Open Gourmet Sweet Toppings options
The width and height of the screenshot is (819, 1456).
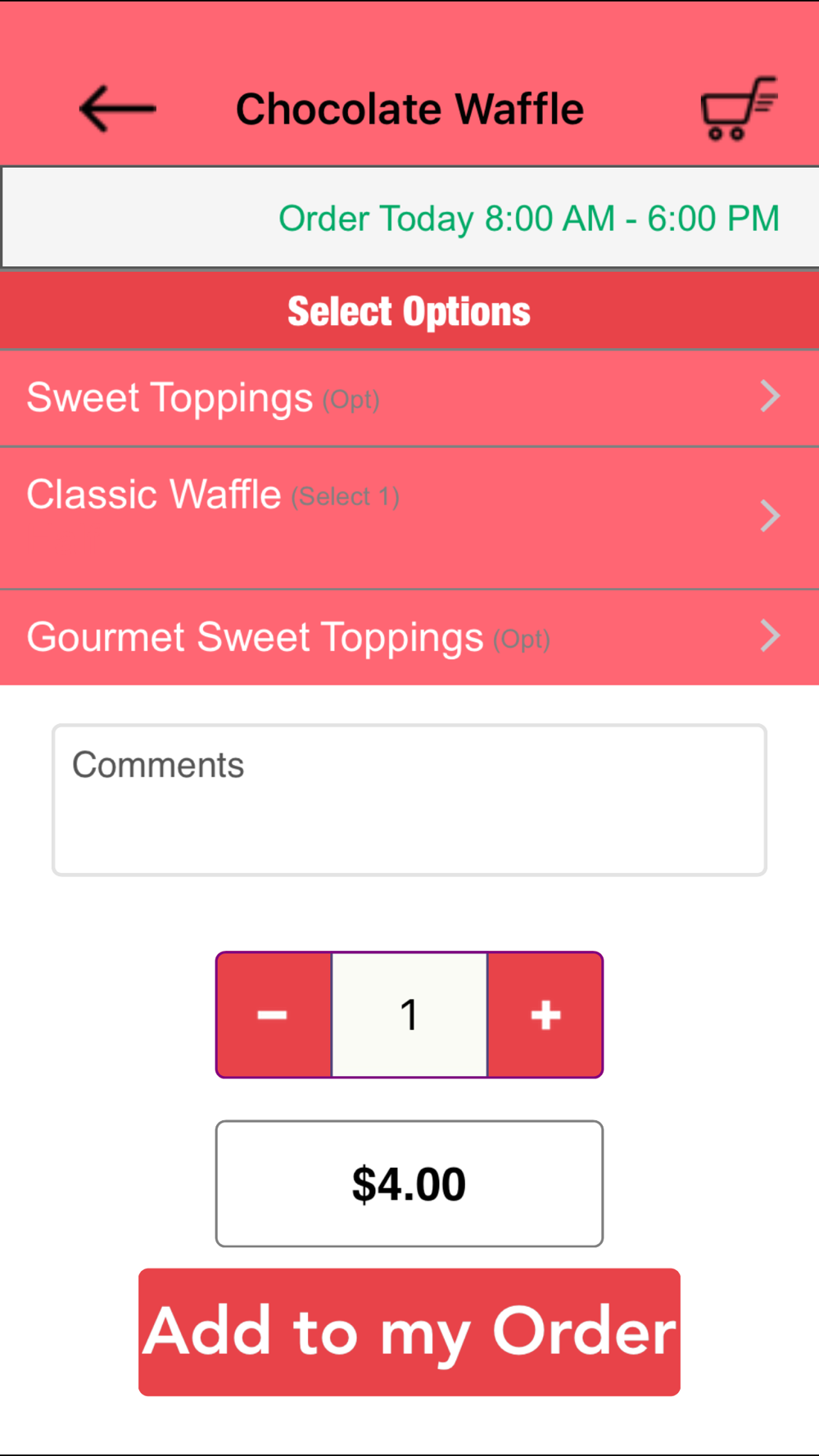pyautogui.click(x=409, y=637)
